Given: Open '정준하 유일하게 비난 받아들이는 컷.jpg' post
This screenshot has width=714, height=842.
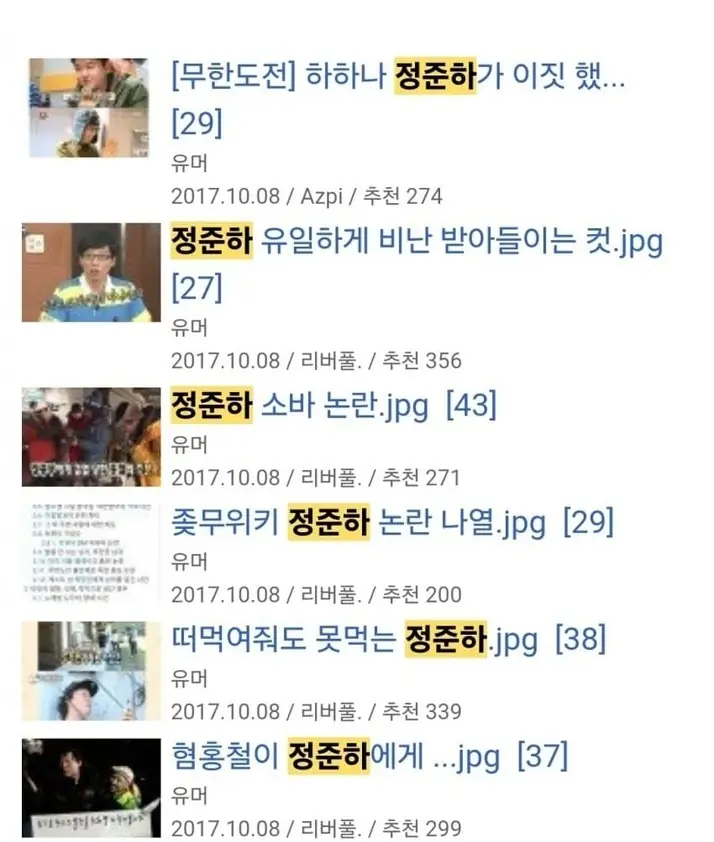Looking at the screenshot, I should point(417,241).
